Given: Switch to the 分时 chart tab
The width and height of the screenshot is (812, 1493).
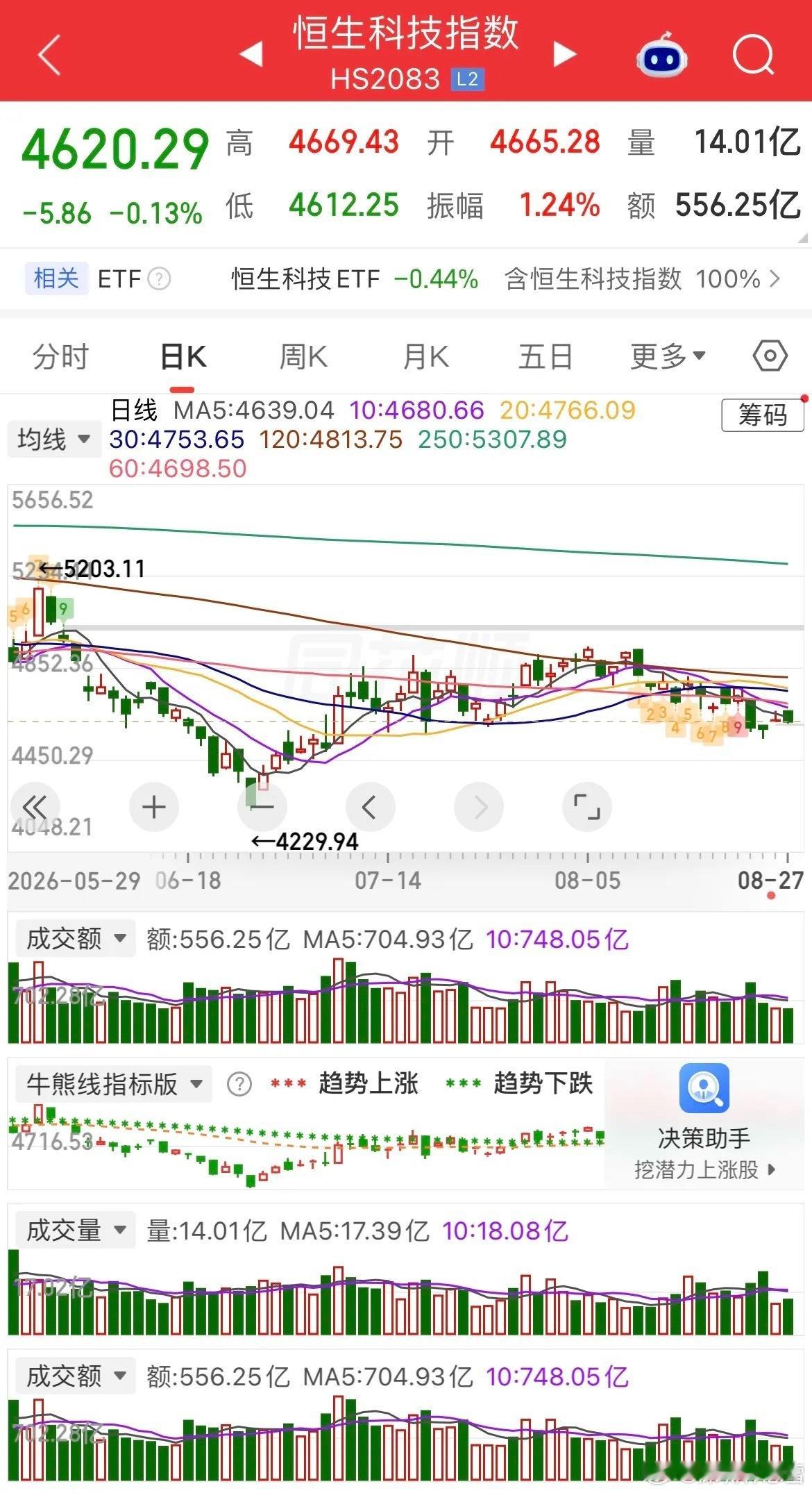Looking at the screenshot, I should coord(60,357).
